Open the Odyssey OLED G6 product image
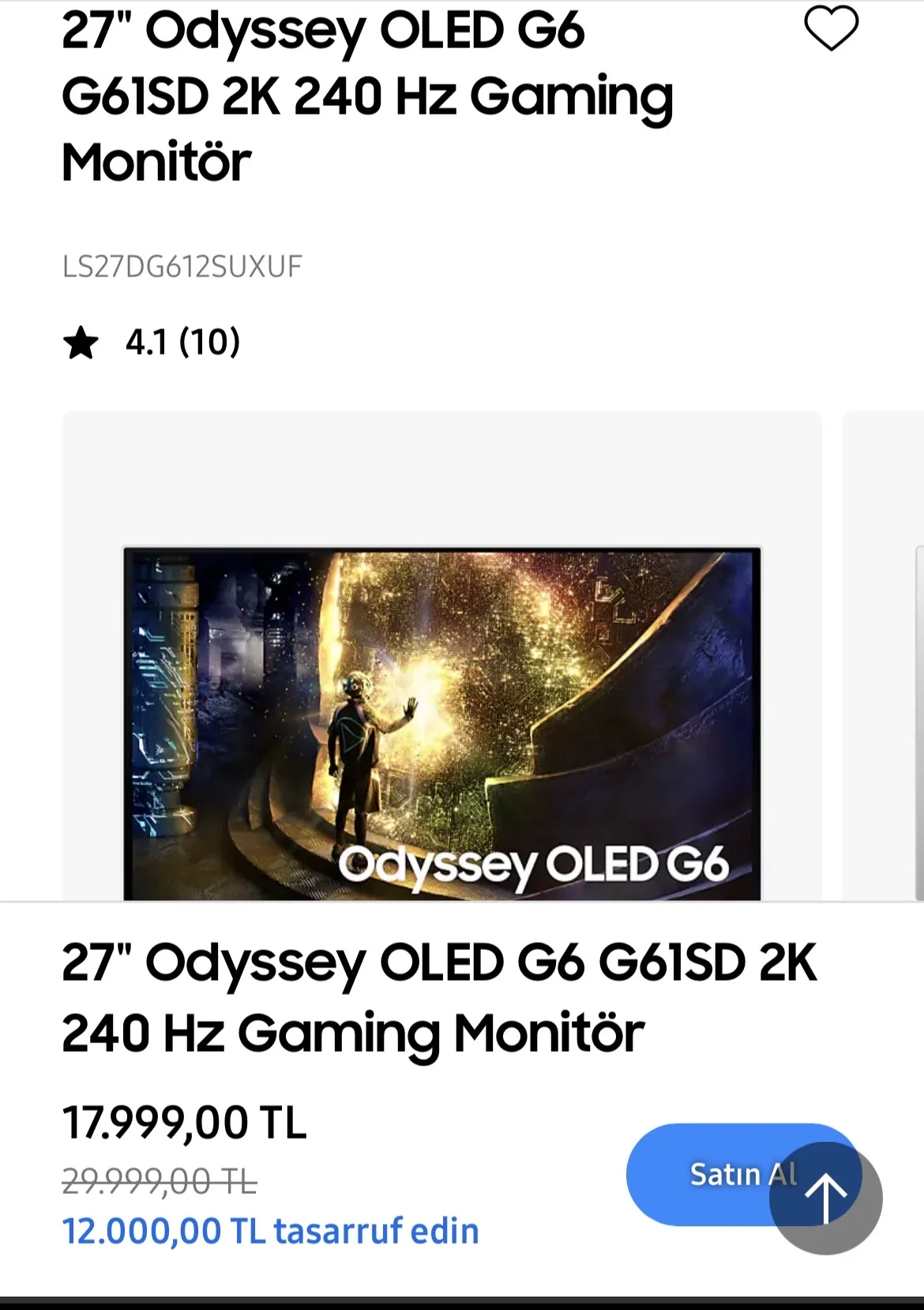Image resolution: width=924 pixels, height=1310 pixels. (441, 723)
